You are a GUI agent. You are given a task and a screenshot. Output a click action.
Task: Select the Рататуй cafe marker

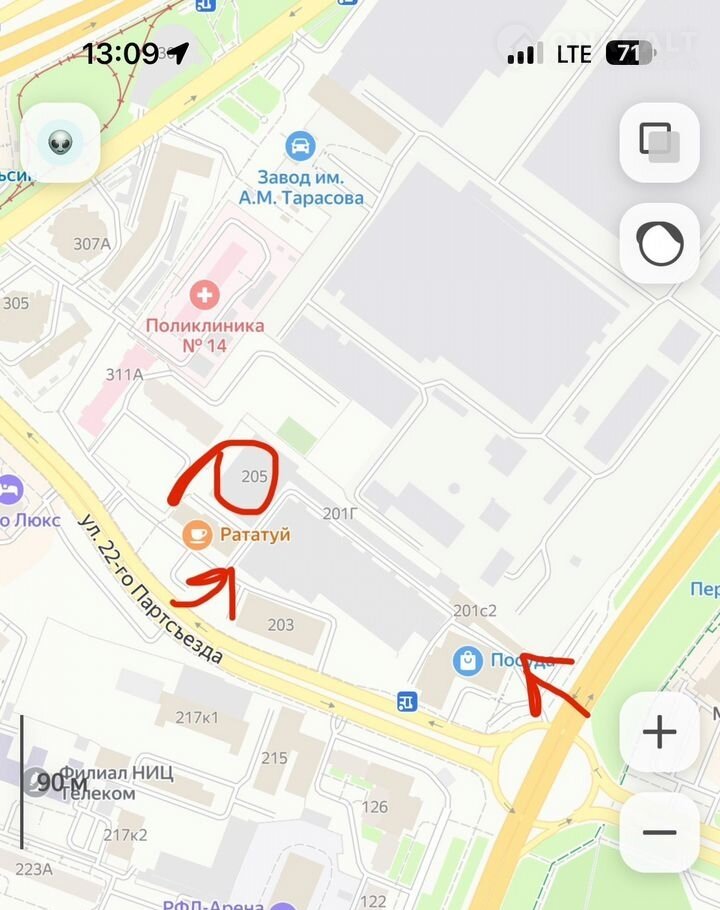(198, 535)
